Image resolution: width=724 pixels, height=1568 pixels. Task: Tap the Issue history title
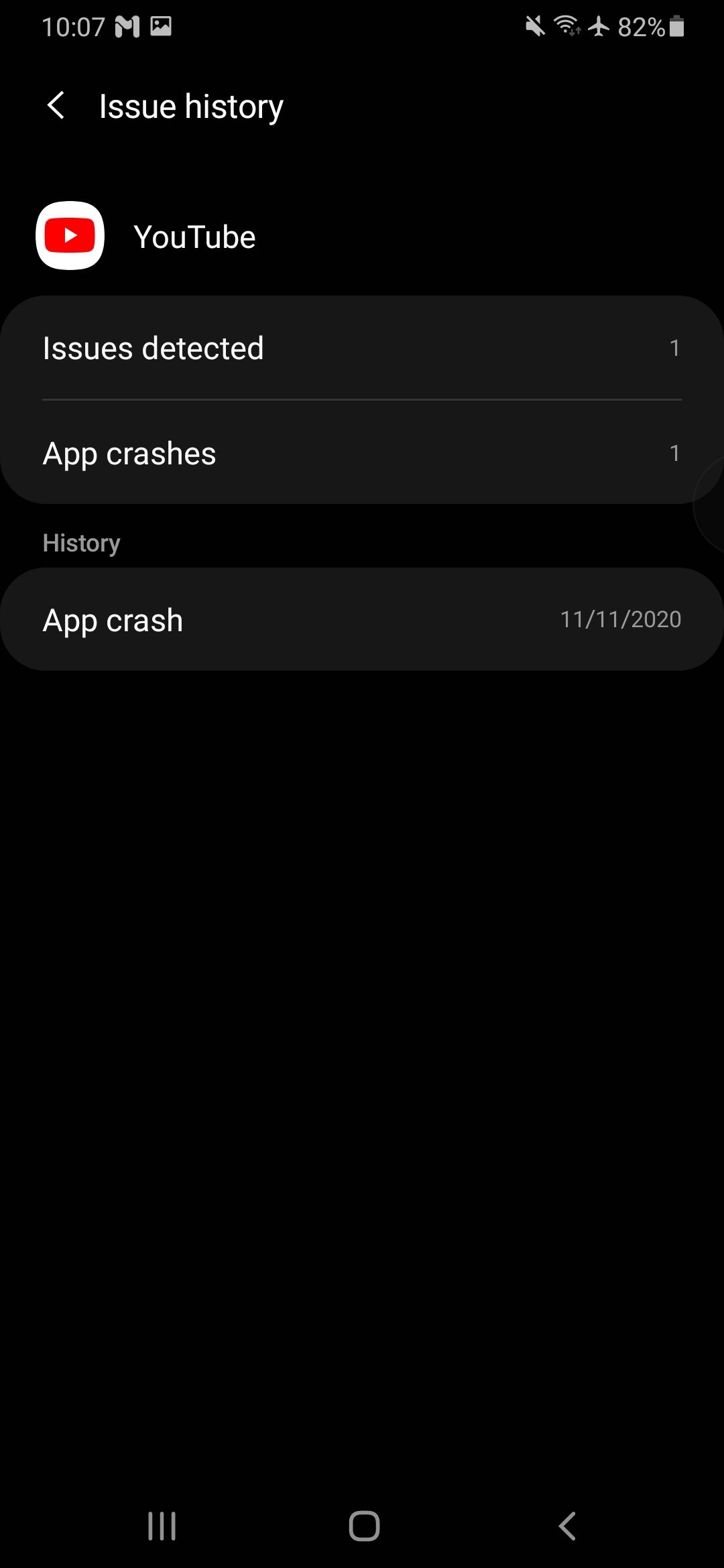pyautogui.click(x=190, y=105)
